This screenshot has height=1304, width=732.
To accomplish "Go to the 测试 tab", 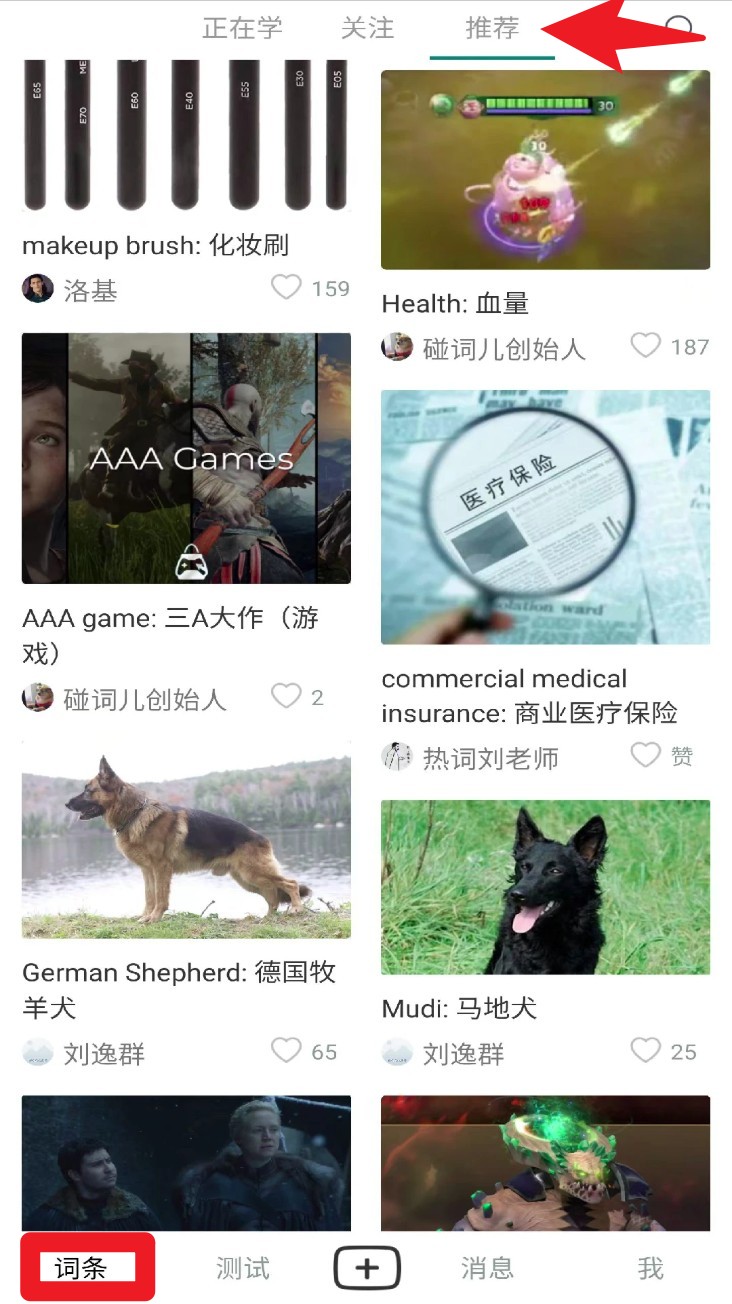I will (243, 1268).
